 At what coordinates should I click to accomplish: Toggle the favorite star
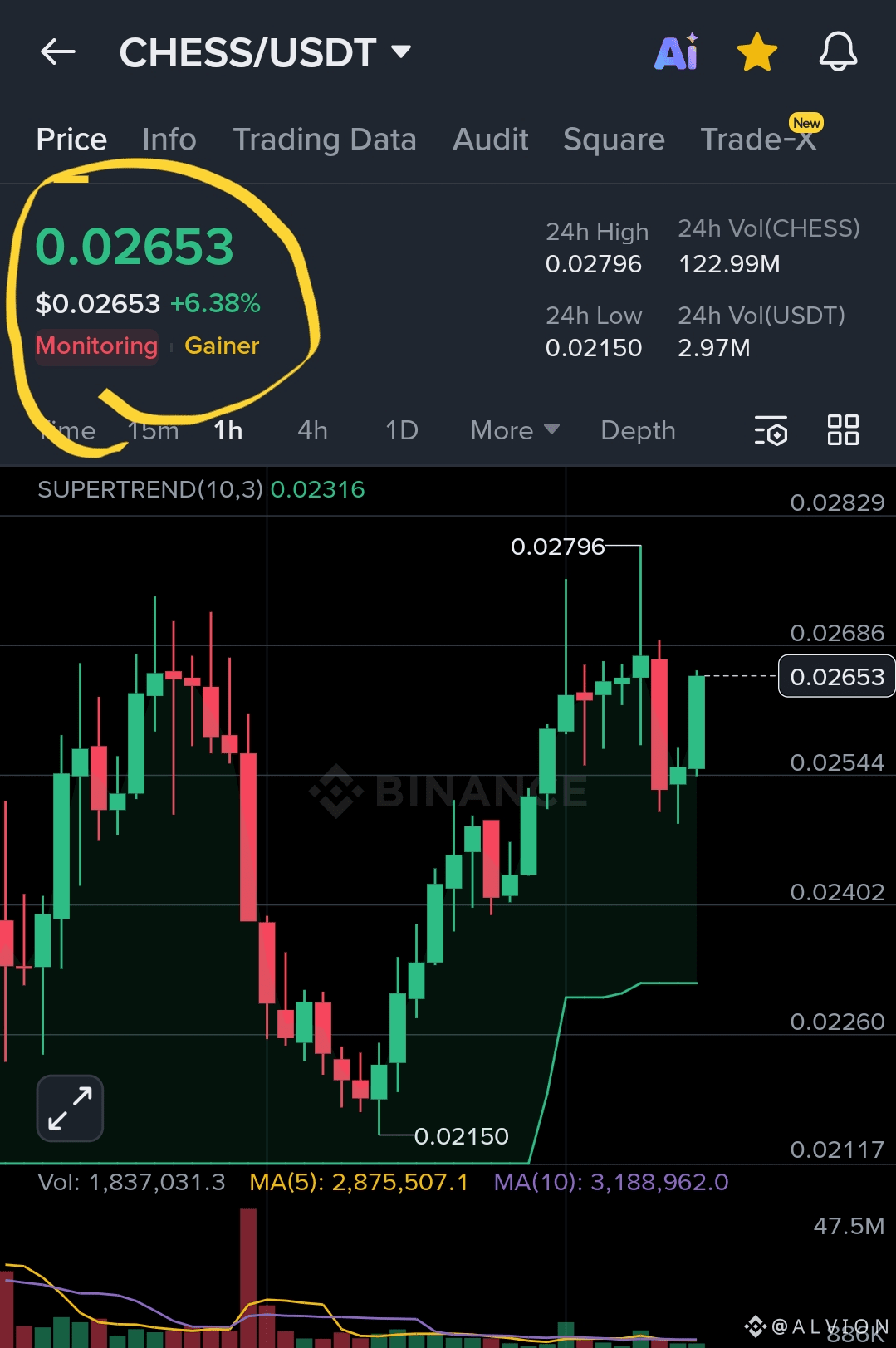[x=757, y=53]
